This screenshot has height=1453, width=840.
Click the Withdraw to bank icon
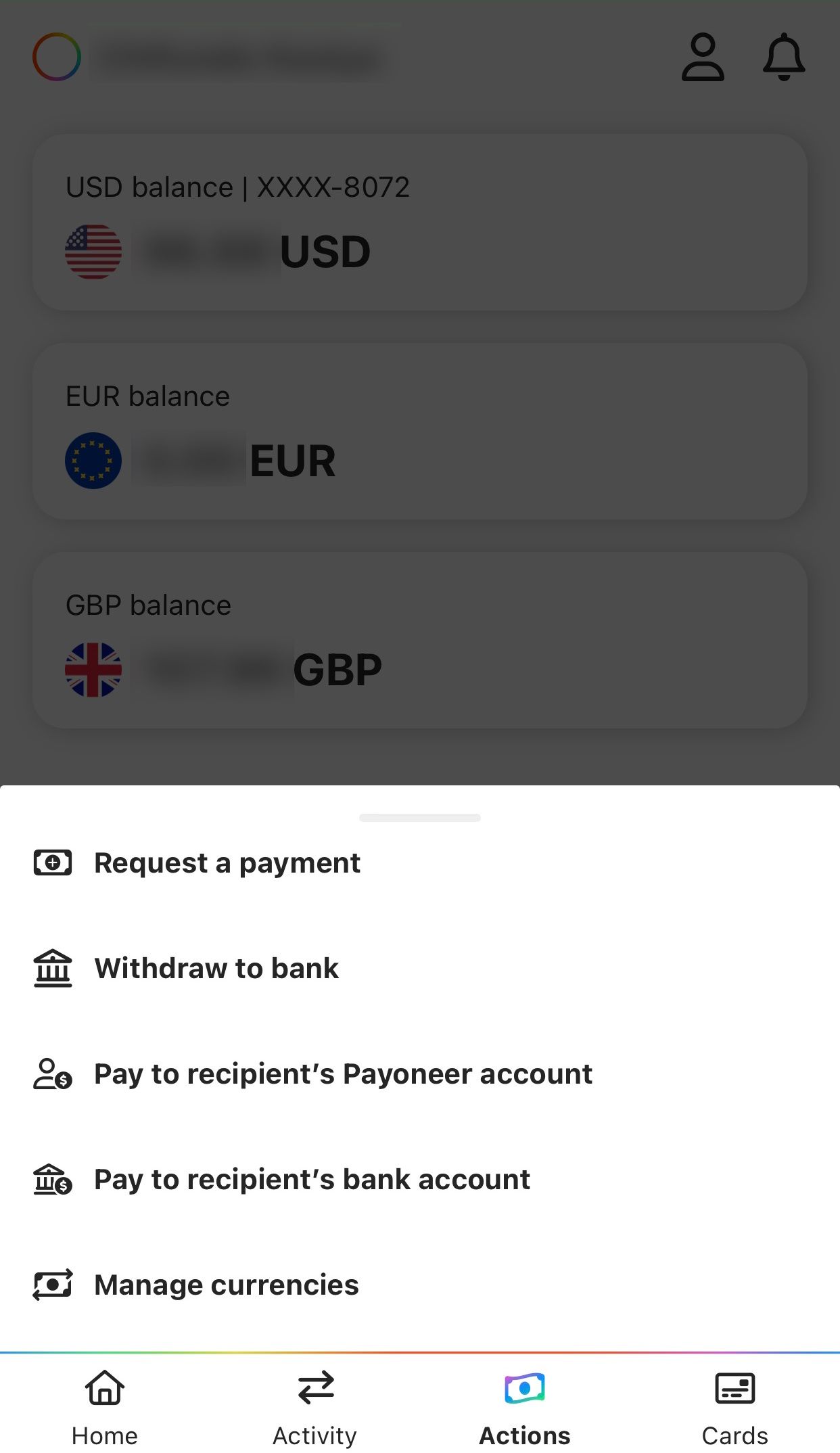[51, 968]
